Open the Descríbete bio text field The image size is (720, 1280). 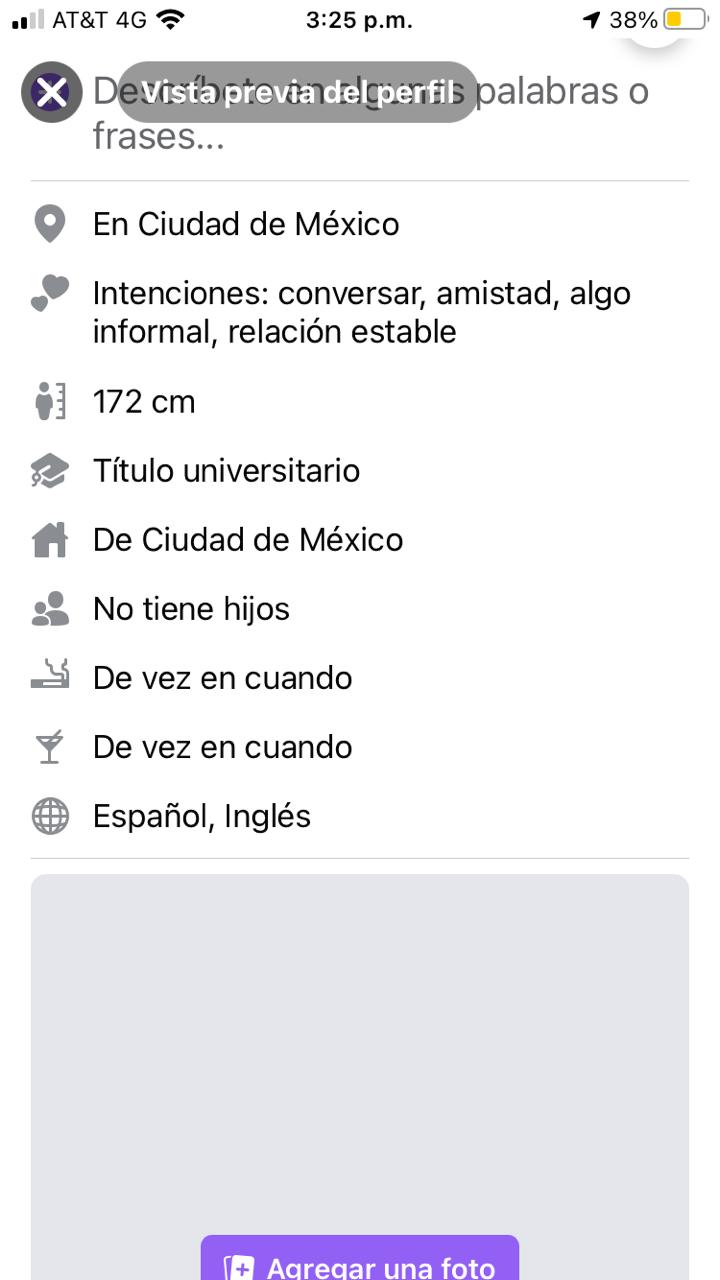(360, 110)
